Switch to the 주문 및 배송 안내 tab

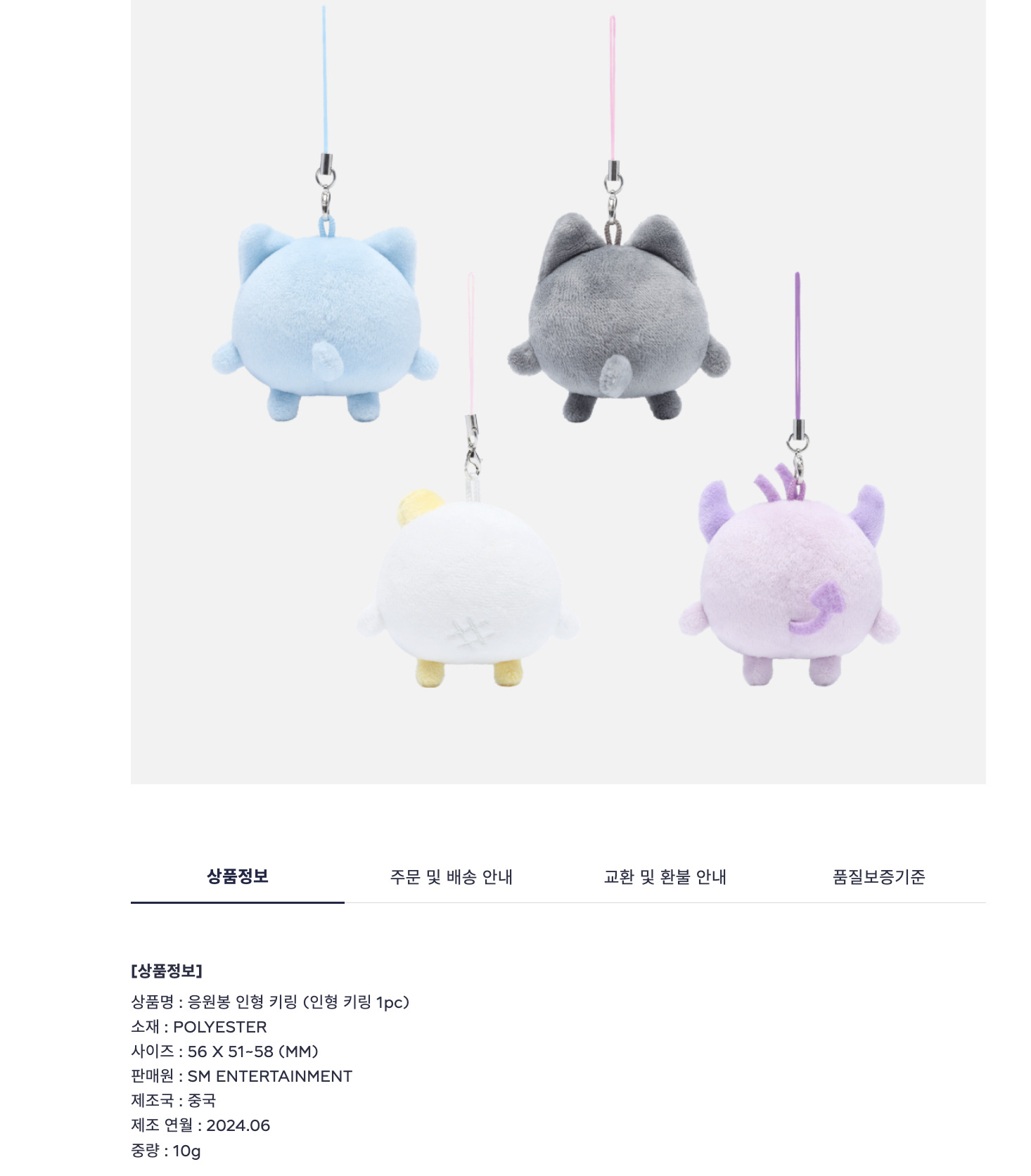pyautogui.click(x=451, y=877)
